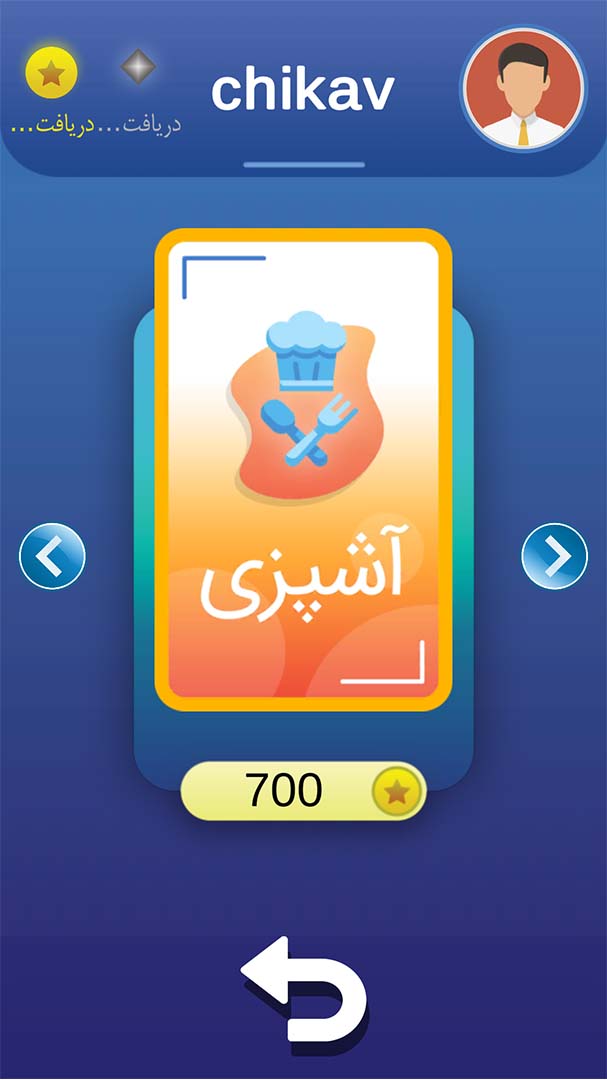Tap the gold star coin receive icon

51,72
